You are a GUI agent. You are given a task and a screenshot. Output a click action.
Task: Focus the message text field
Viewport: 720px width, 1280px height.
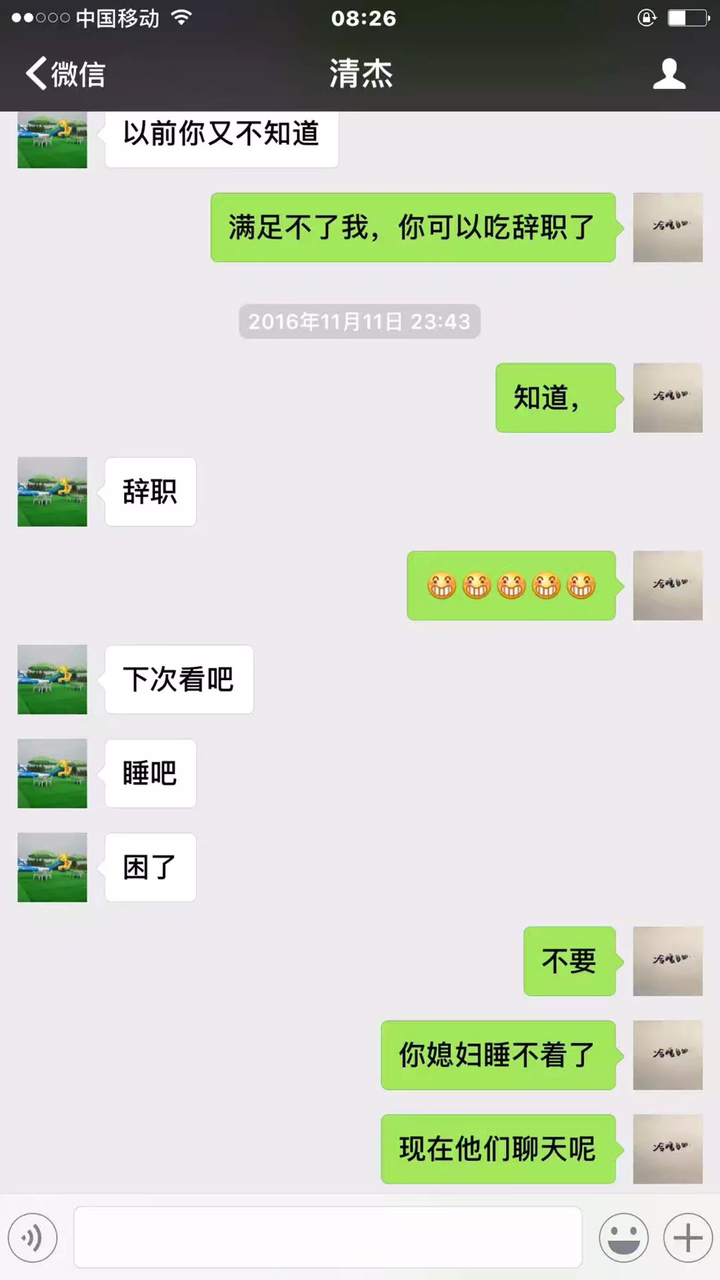(x=328, y=1238)
